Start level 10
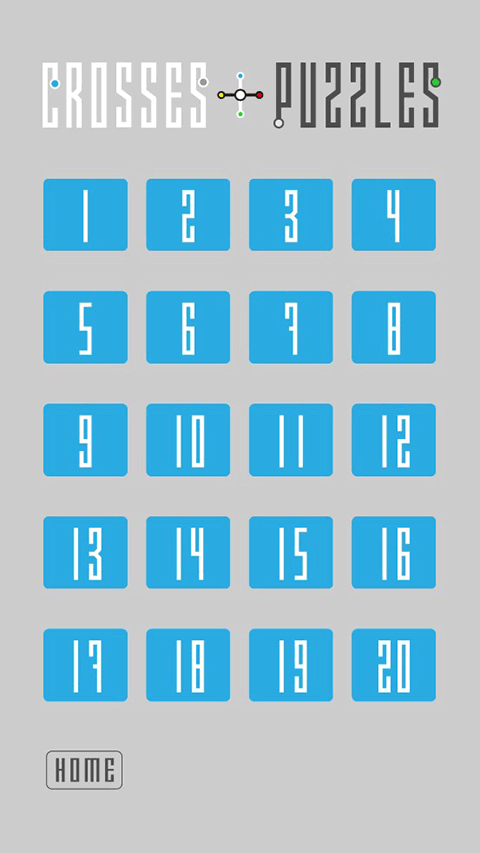The height and width of the screenshot is (853, 480). 188,440
